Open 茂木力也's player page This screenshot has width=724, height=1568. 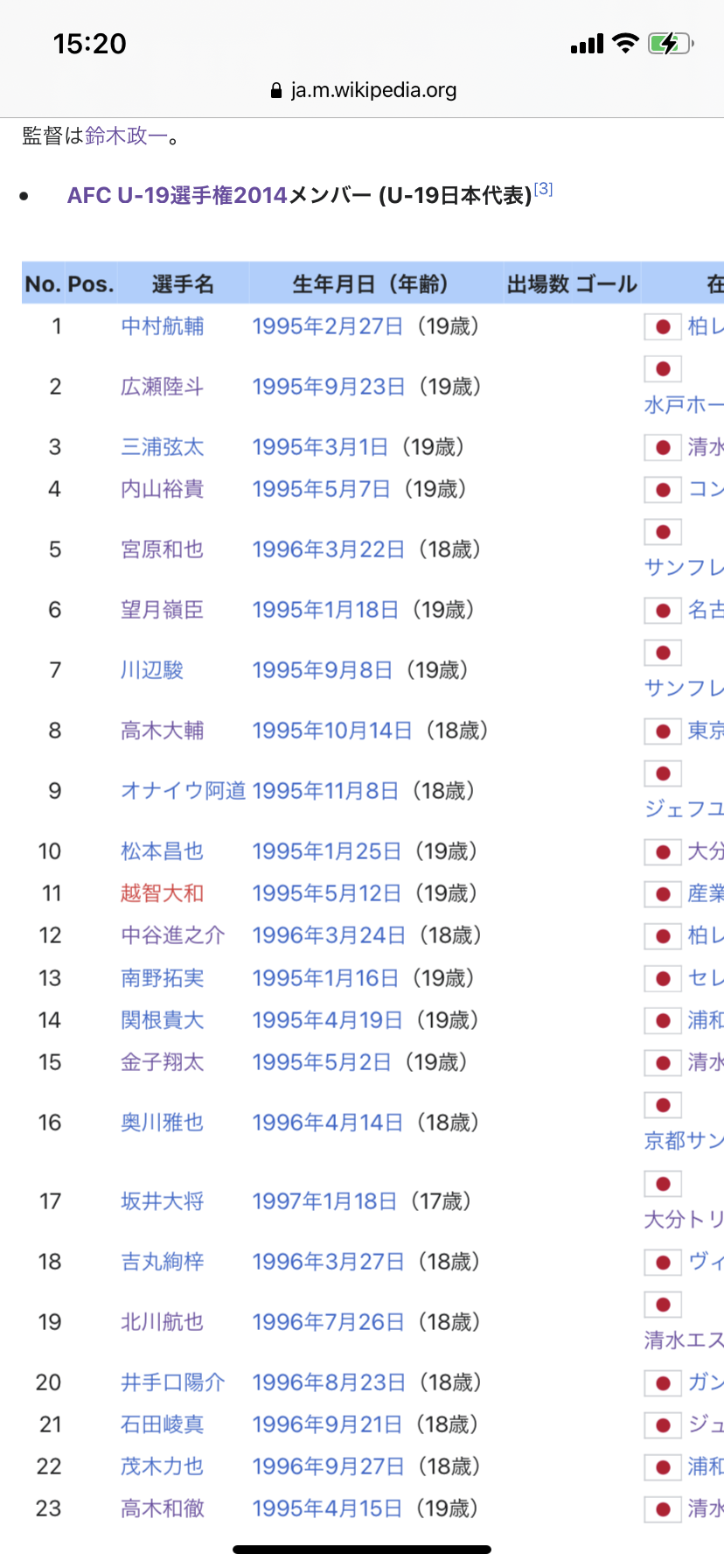coord(163,1466)
